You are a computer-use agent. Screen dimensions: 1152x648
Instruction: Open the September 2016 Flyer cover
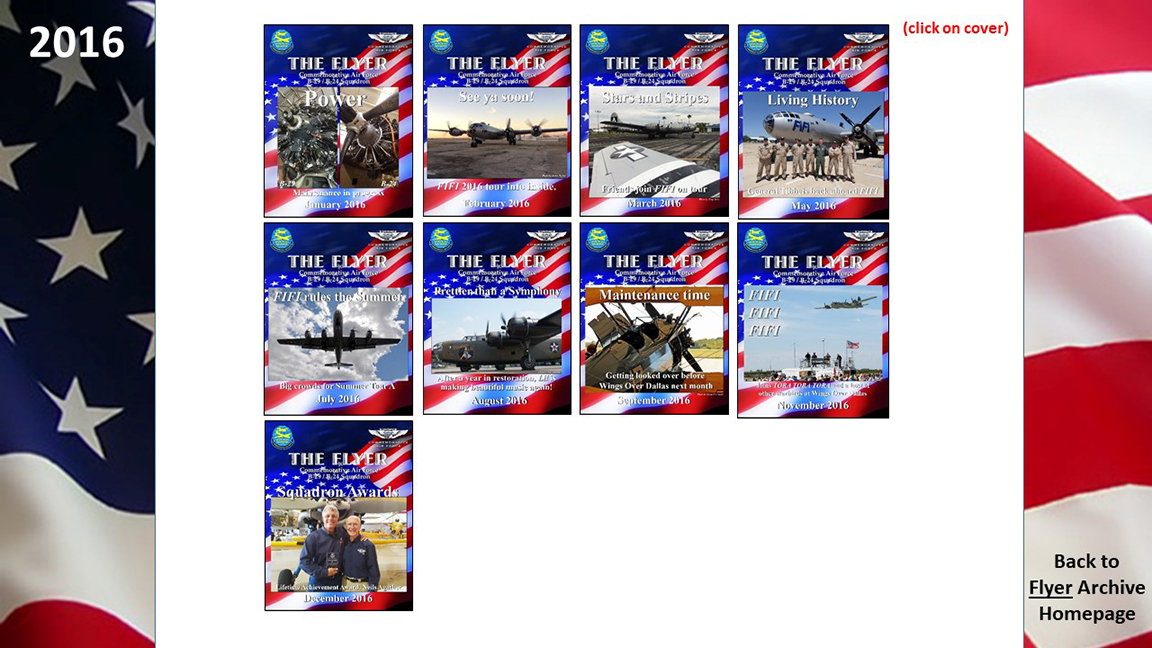click(x=654, y=318)
